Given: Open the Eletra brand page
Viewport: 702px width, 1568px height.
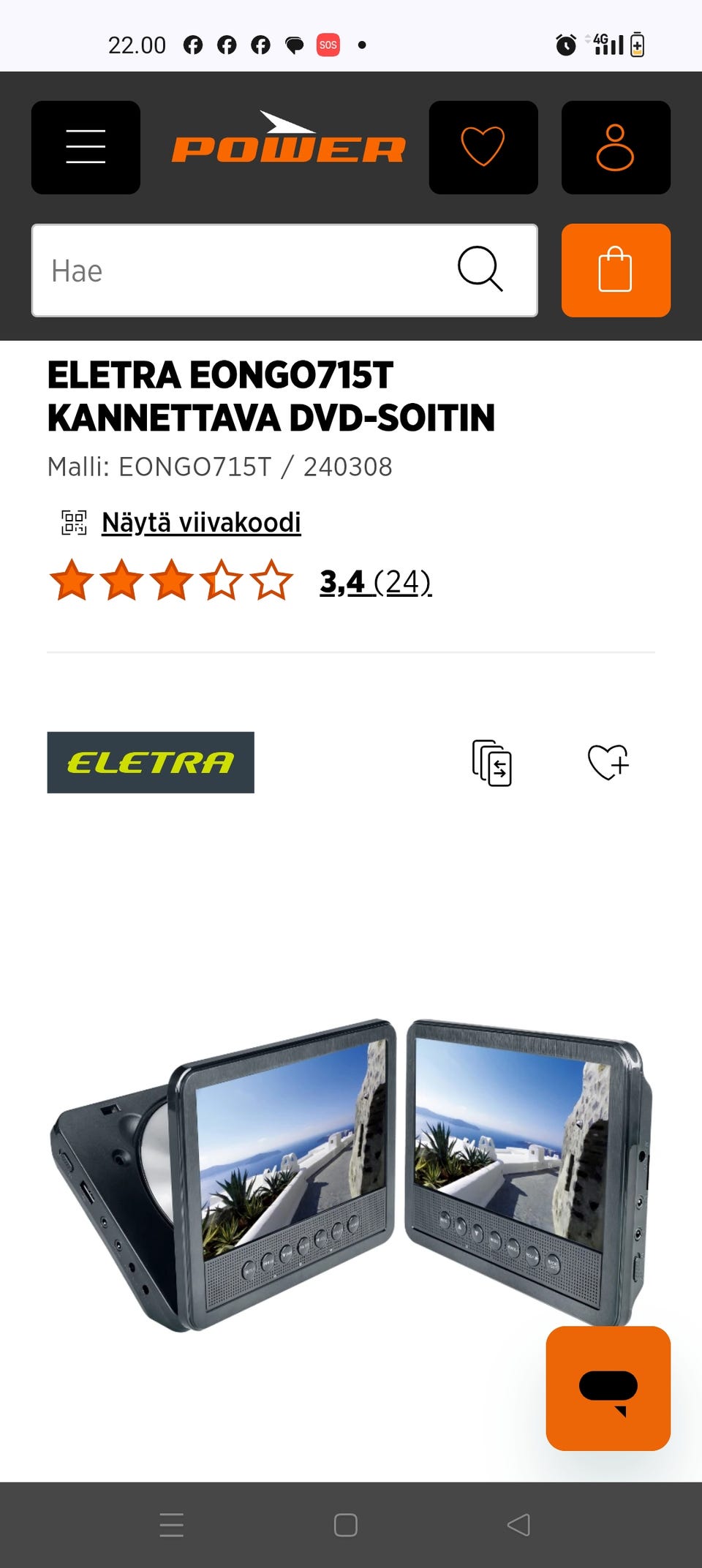Looking at the screenshot, I should 151,762.
